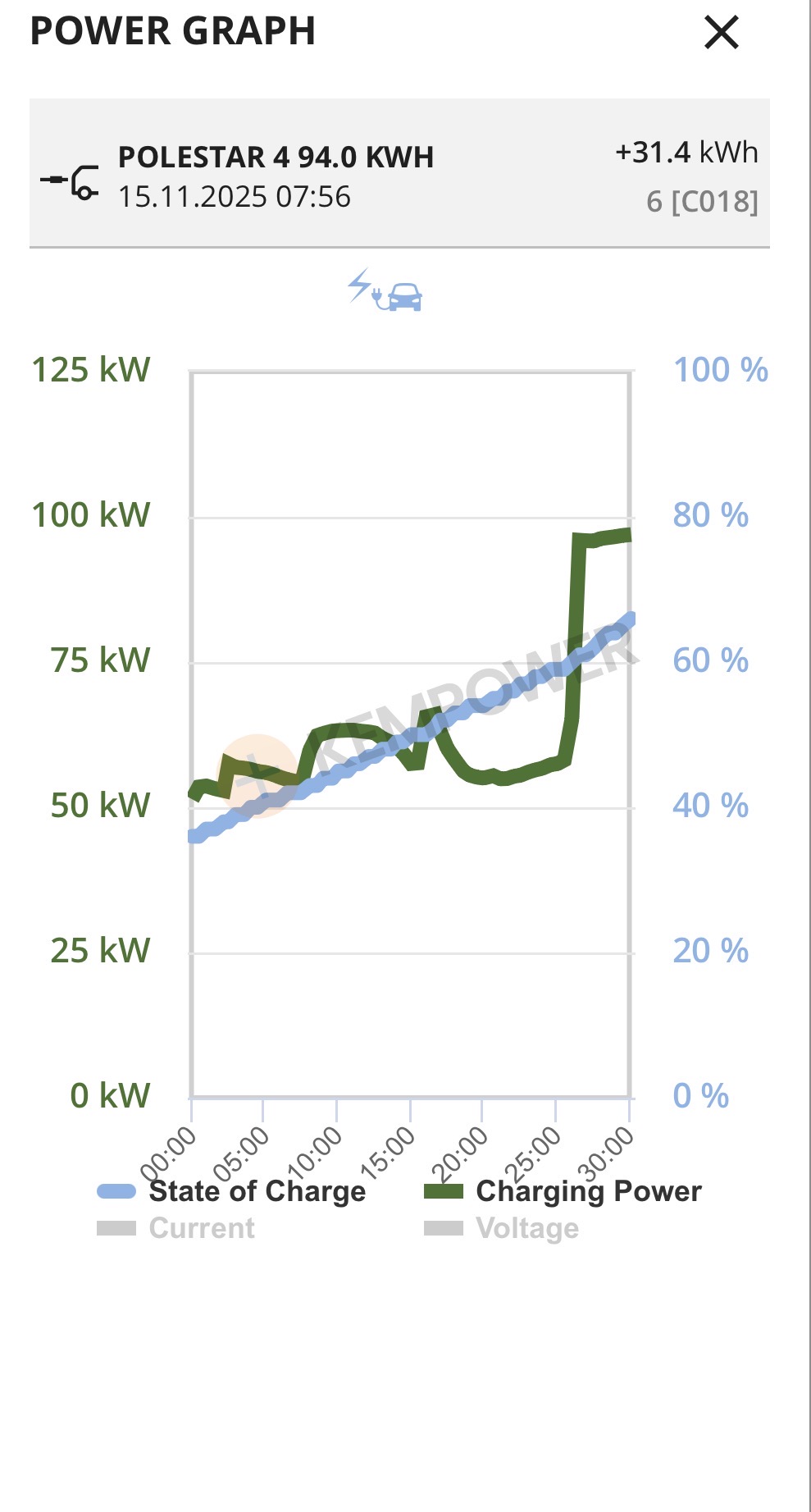Close the Power Graph panel

[722, 33]
